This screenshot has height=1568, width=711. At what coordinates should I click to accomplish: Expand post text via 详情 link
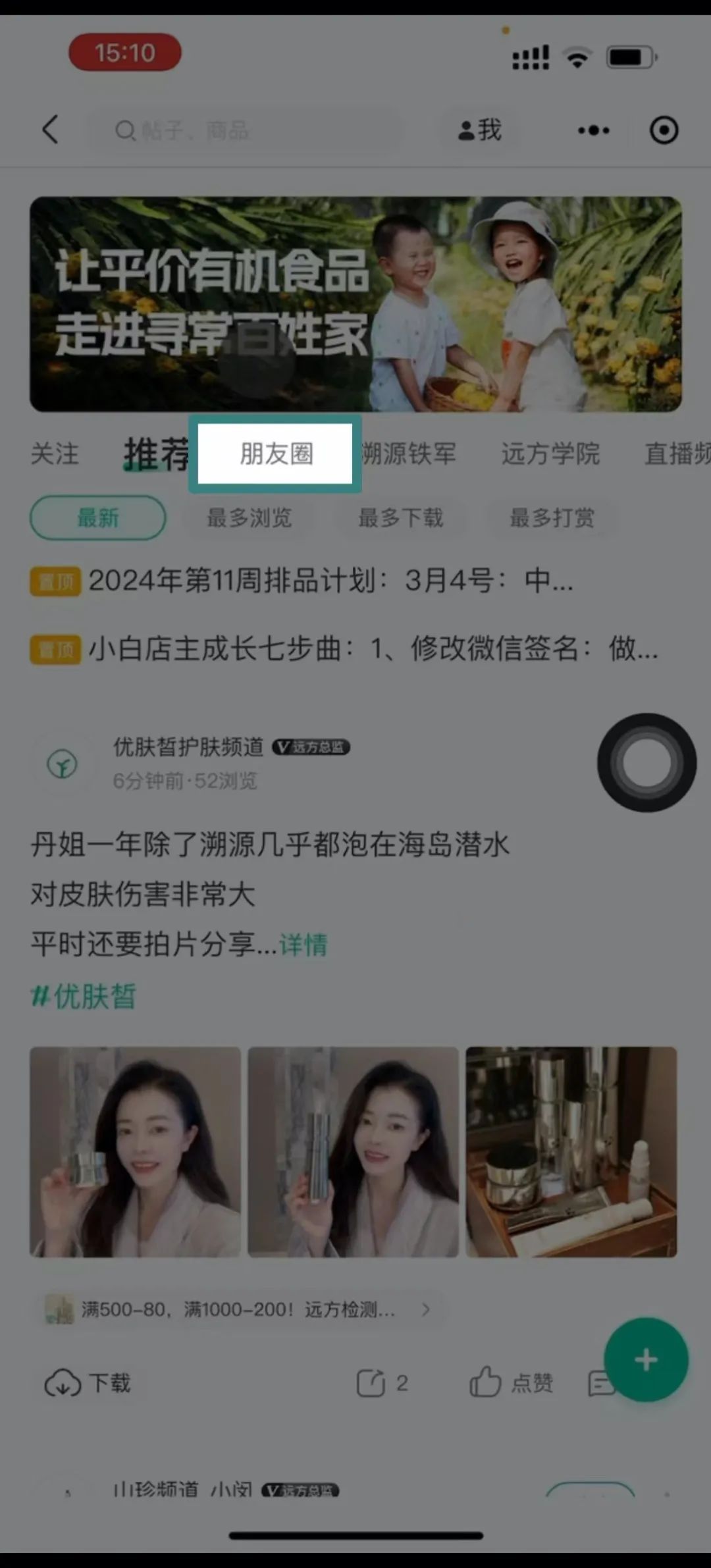point(303,945)
